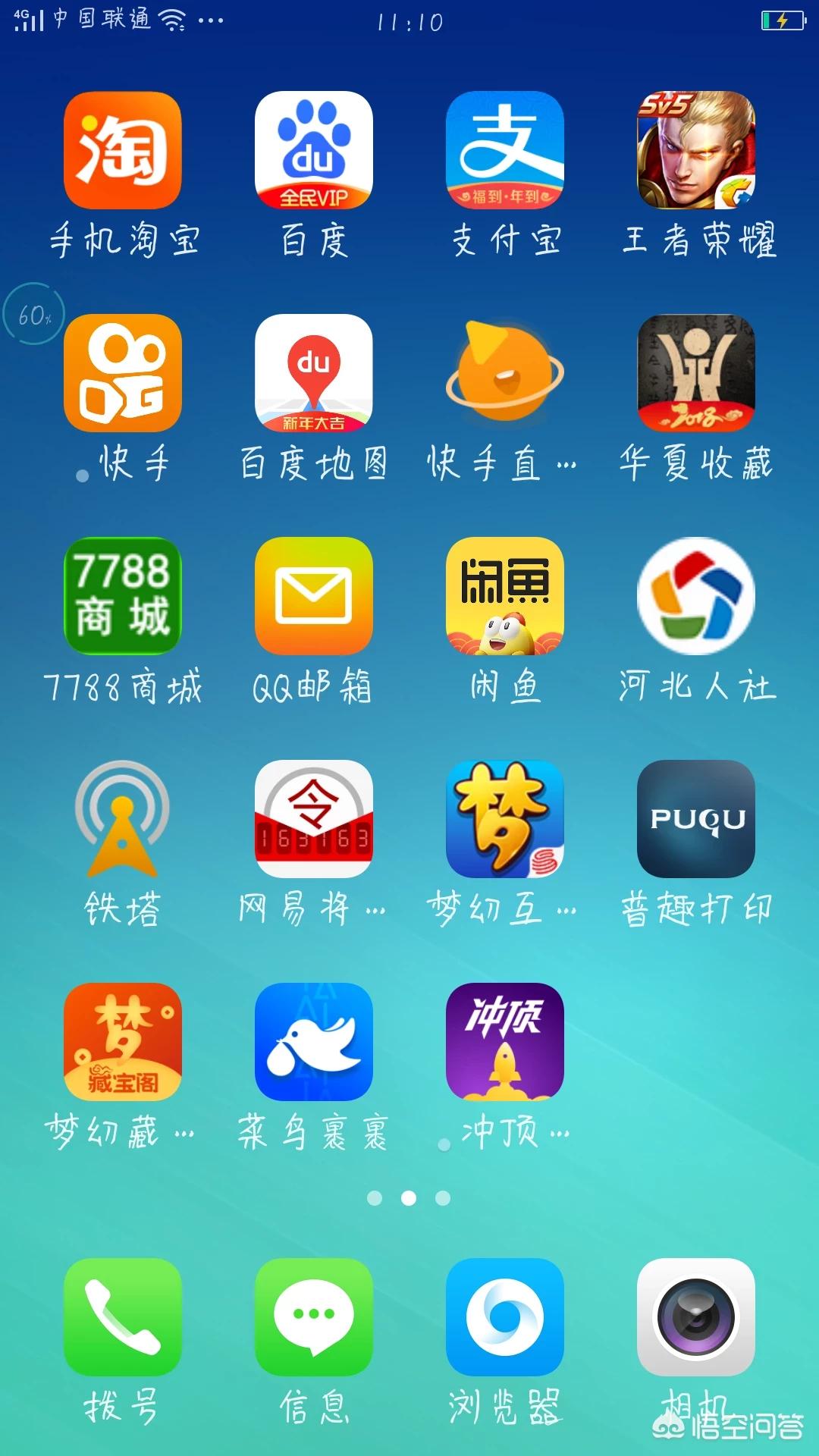Screen dimensions: 819x1456
Task: Open the 7788商城 app
Action: coord(123,596)
